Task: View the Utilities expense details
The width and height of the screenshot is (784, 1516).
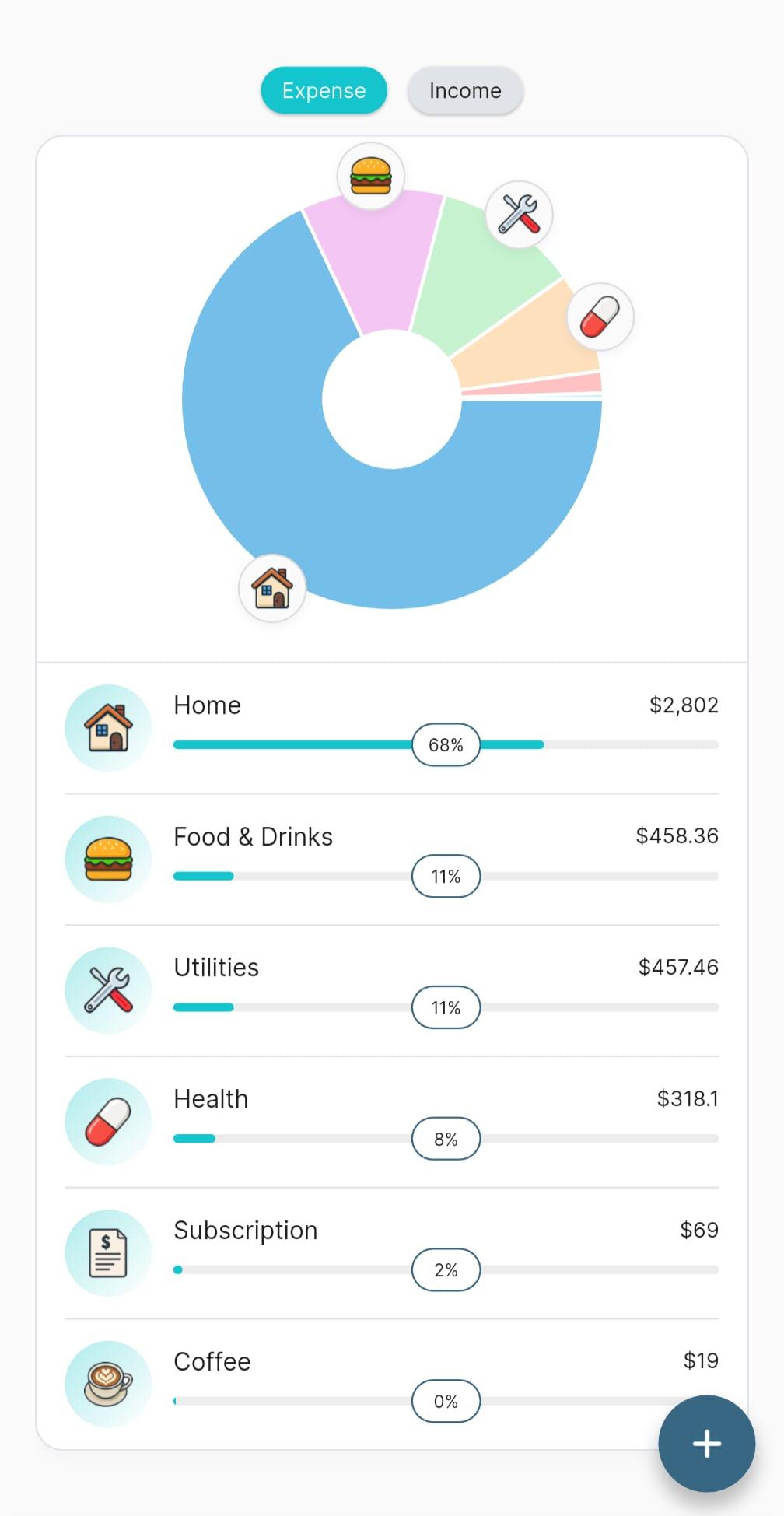Action: point(391,990)
